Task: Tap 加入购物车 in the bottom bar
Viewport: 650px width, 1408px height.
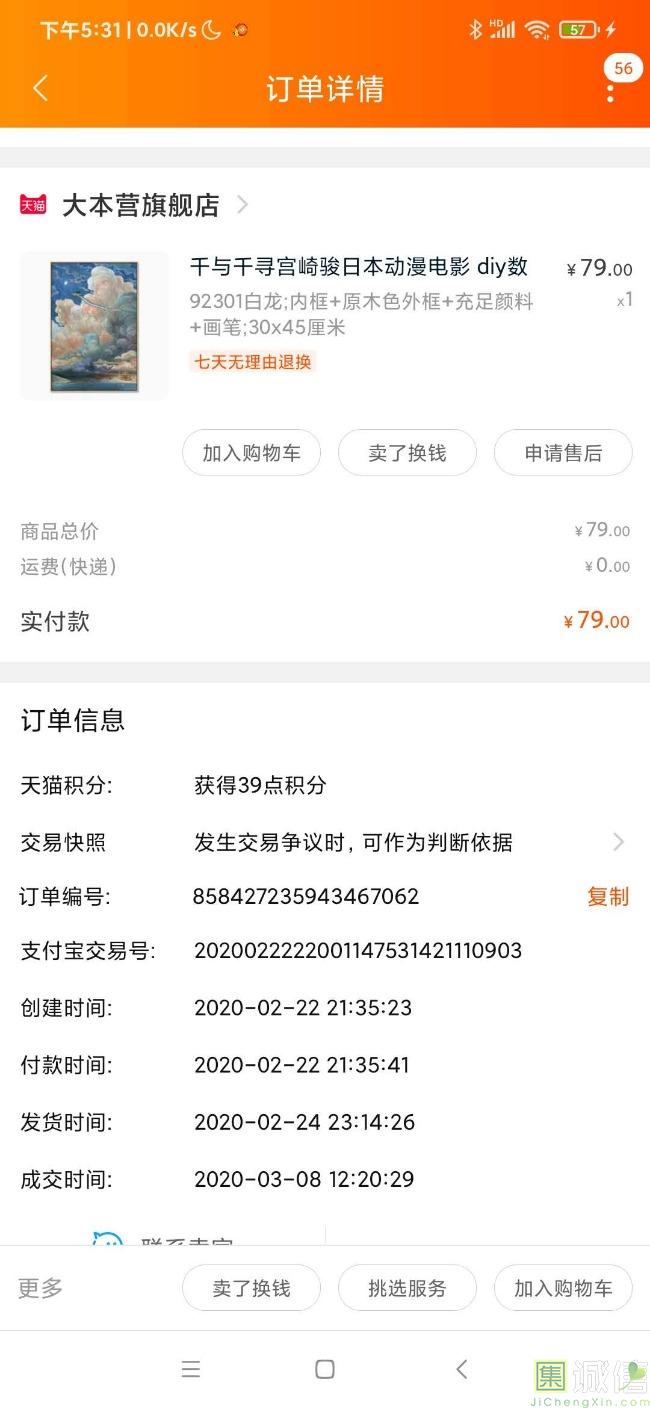Action: [563, 1288]
